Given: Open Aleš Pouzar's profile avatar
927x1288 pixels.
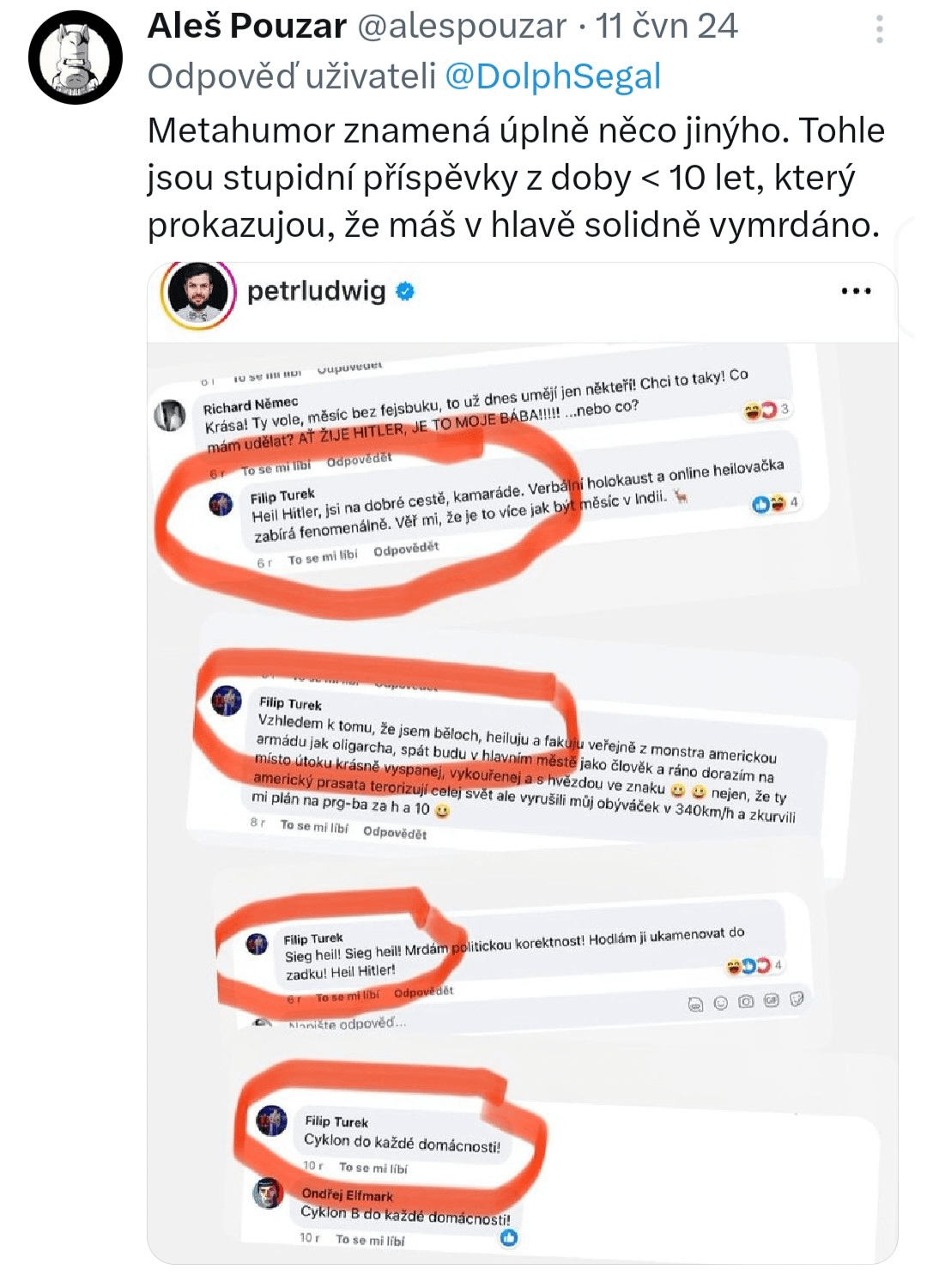Looking at the screenshot, I should click(x=75, y=58).
